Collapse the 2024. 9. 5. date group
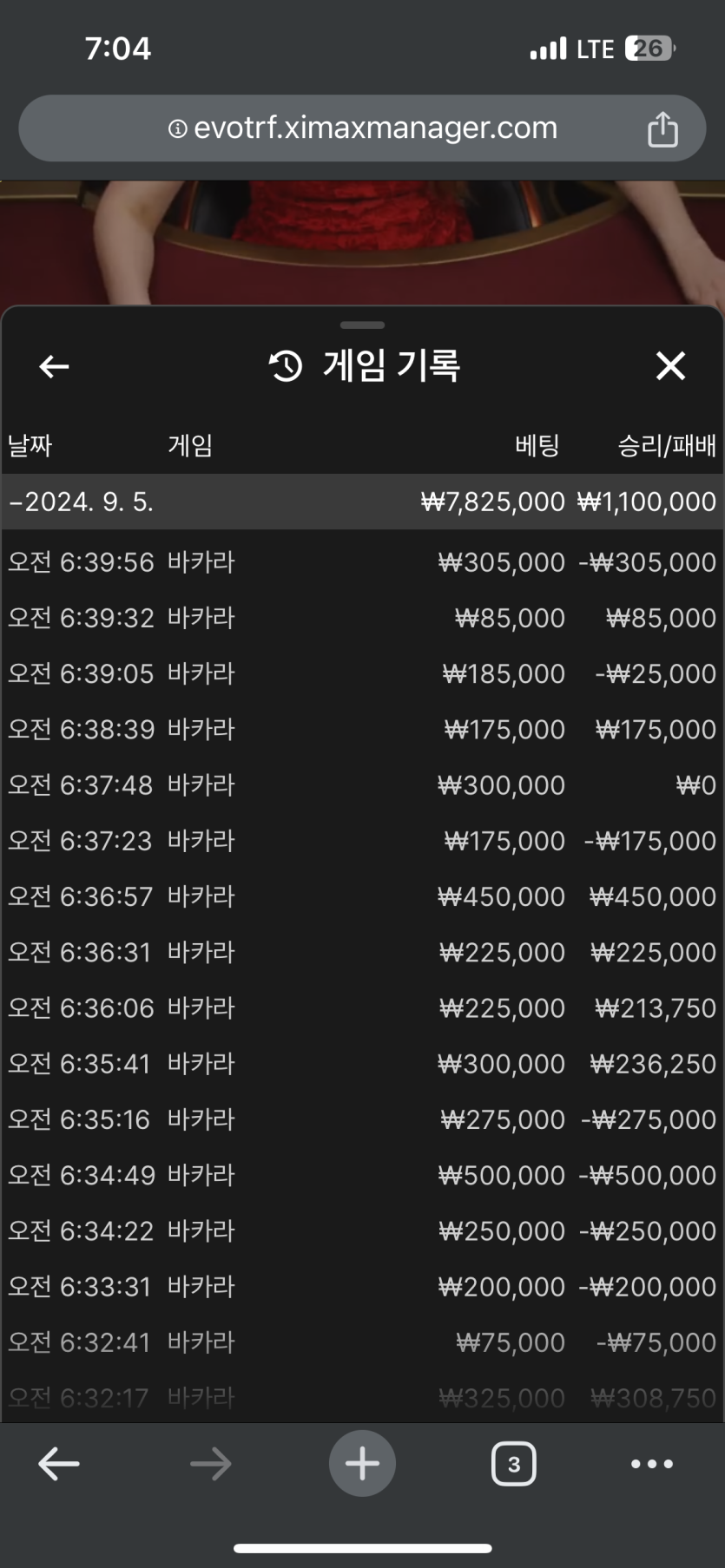This screenshot has width=725, height=1568. click(82, 502)
